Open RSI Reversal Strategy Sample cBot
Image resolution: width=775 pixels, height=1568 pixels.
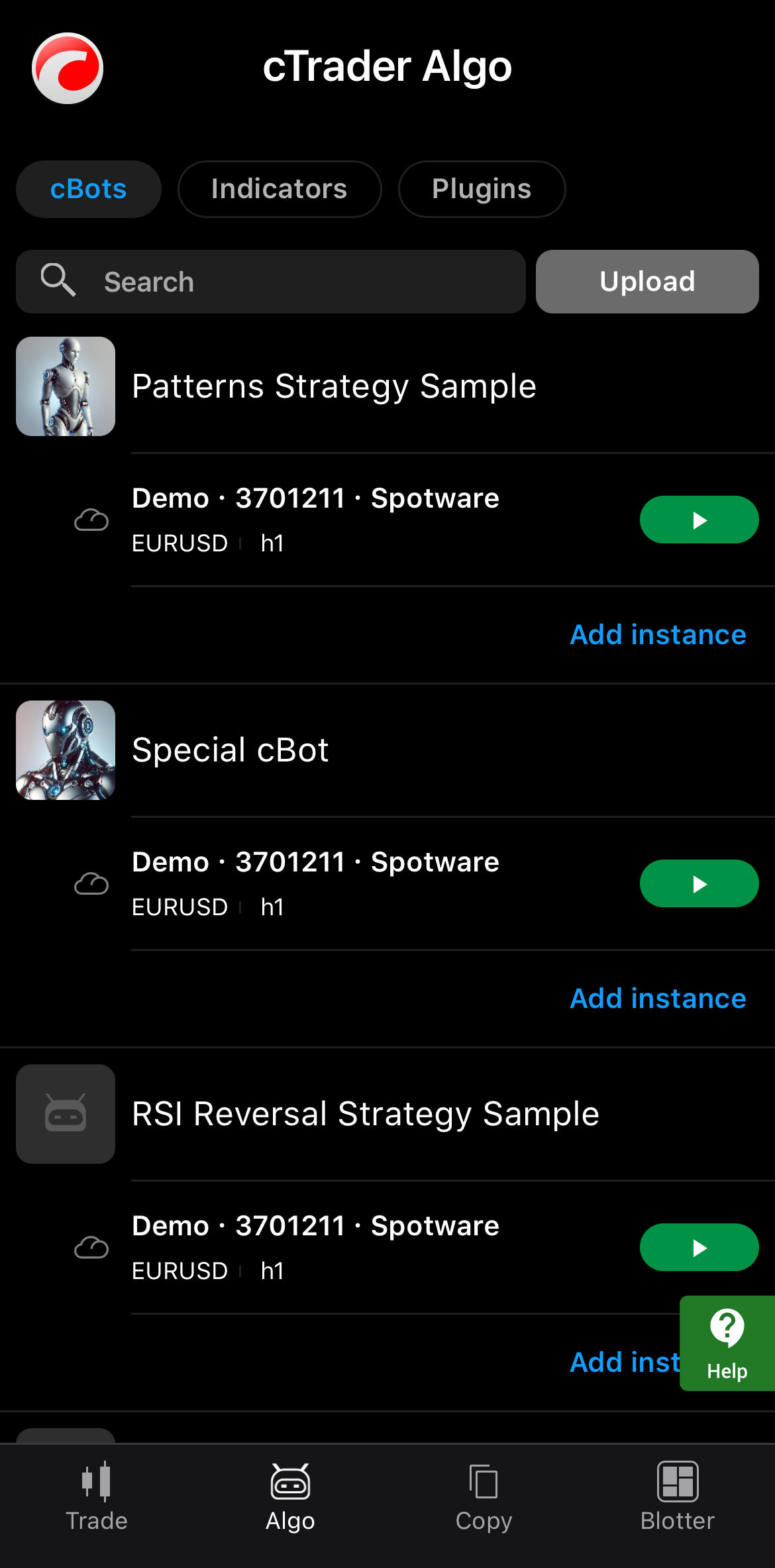365,1114
